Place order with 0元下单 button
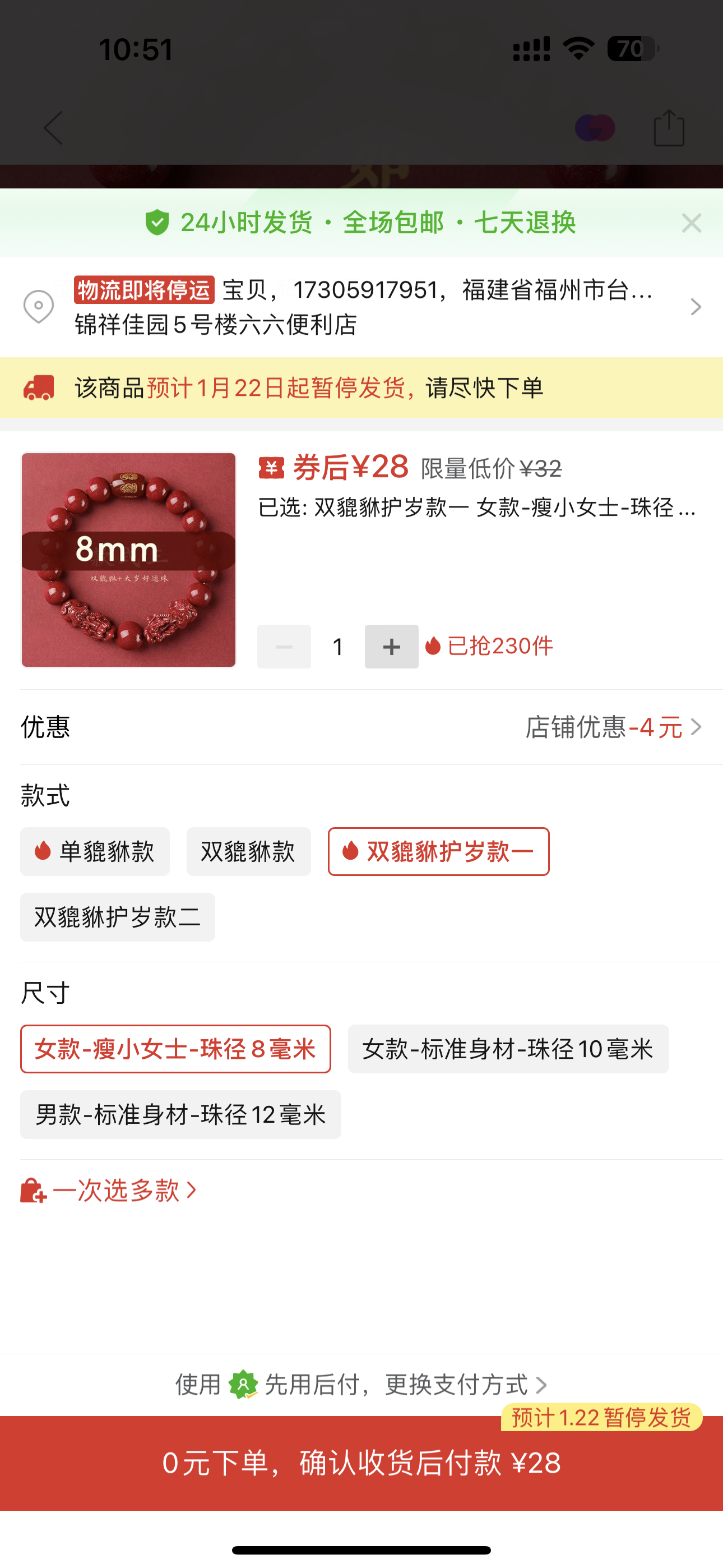This screenshot has width=723, height=1568. click(x=361, y=1463)
